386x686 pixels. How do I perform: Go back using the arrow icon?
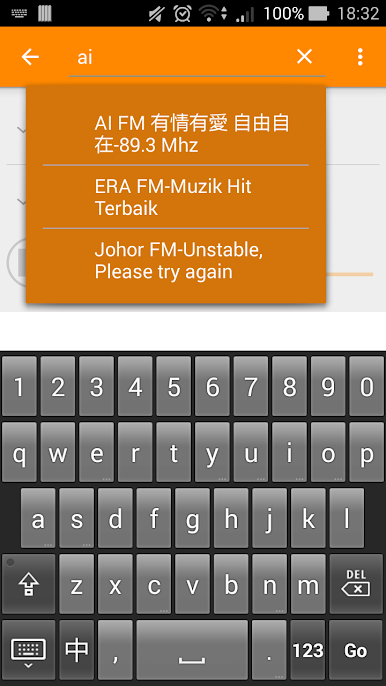coord(30,57)
